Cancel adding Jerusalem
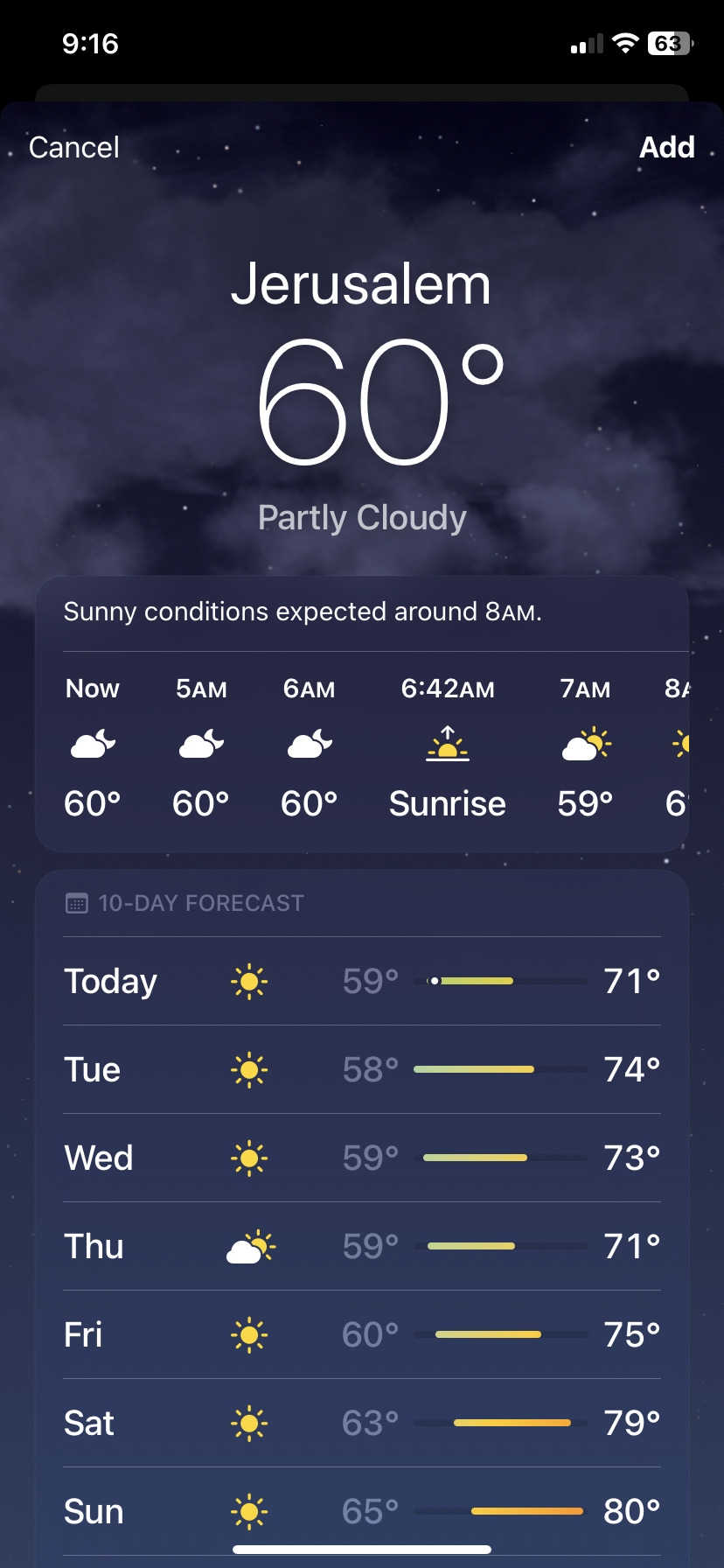The width and height of the screenshot is (724, 1568). pyautogui.click(x=74, y=147)
